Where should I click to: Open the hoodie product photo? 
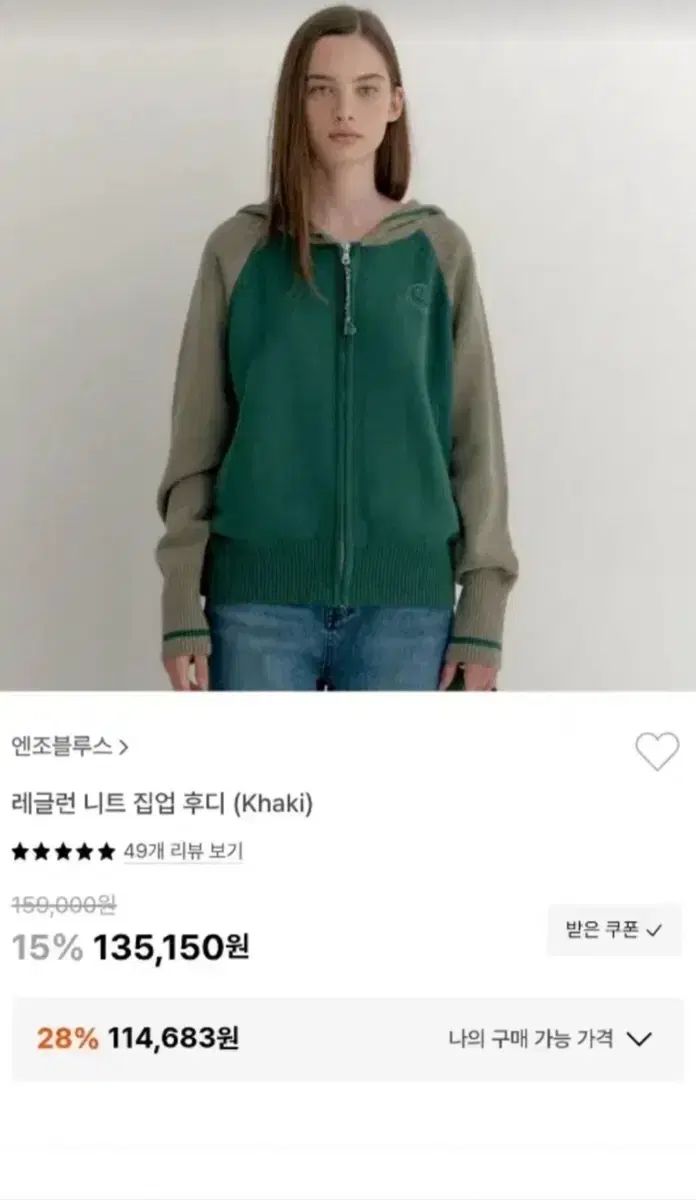(348, 345)
